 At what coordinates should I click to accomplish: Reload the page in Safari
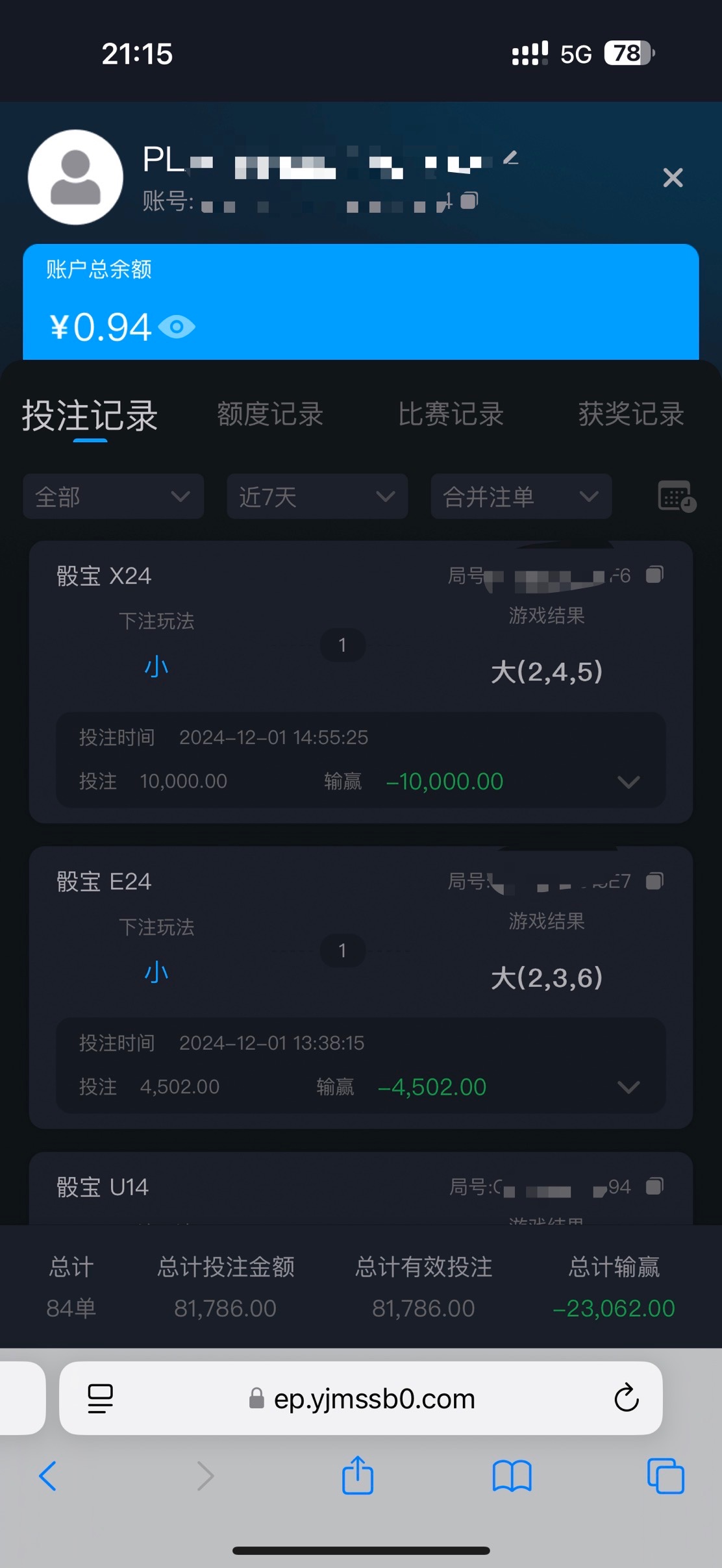[626, 1398]
